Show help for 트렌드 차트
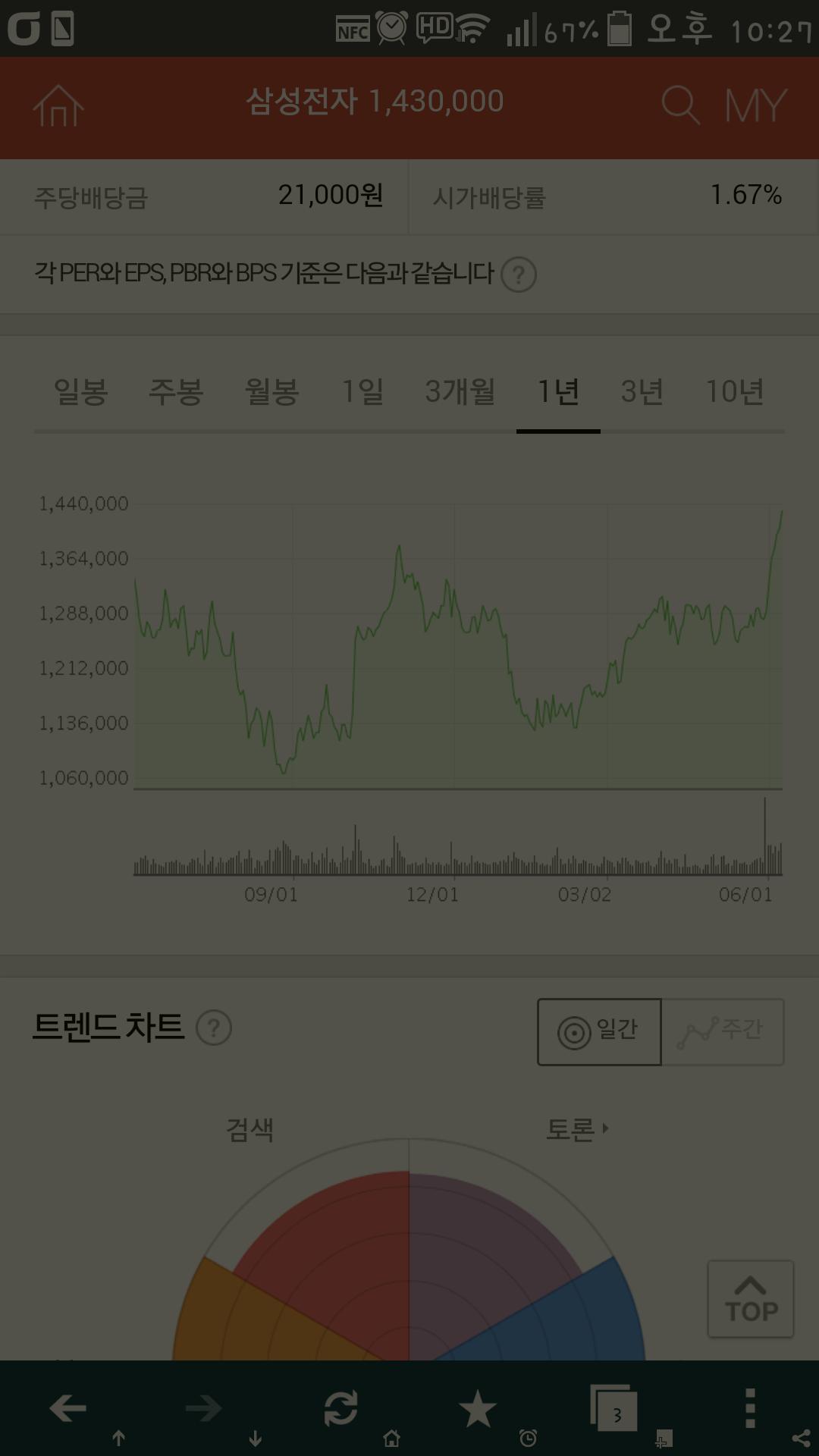This screenshot has width=819, height=1456. [x=214, y=1028]
